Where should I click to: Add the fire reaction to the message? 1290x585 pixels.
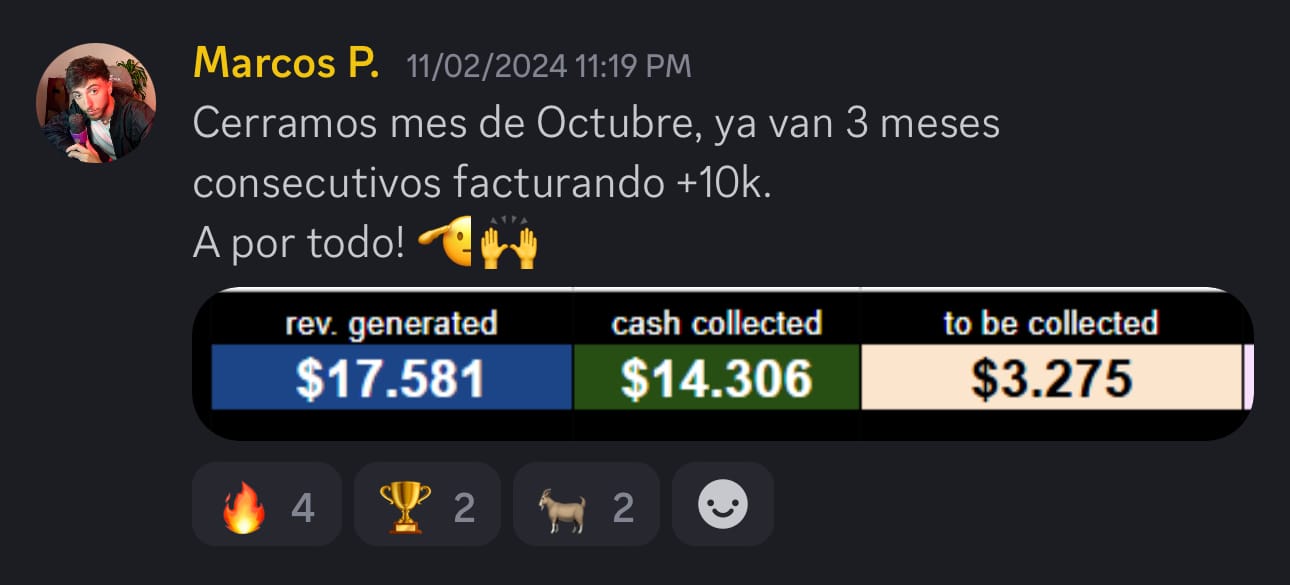pyautogui.click(x=266, y=509)
